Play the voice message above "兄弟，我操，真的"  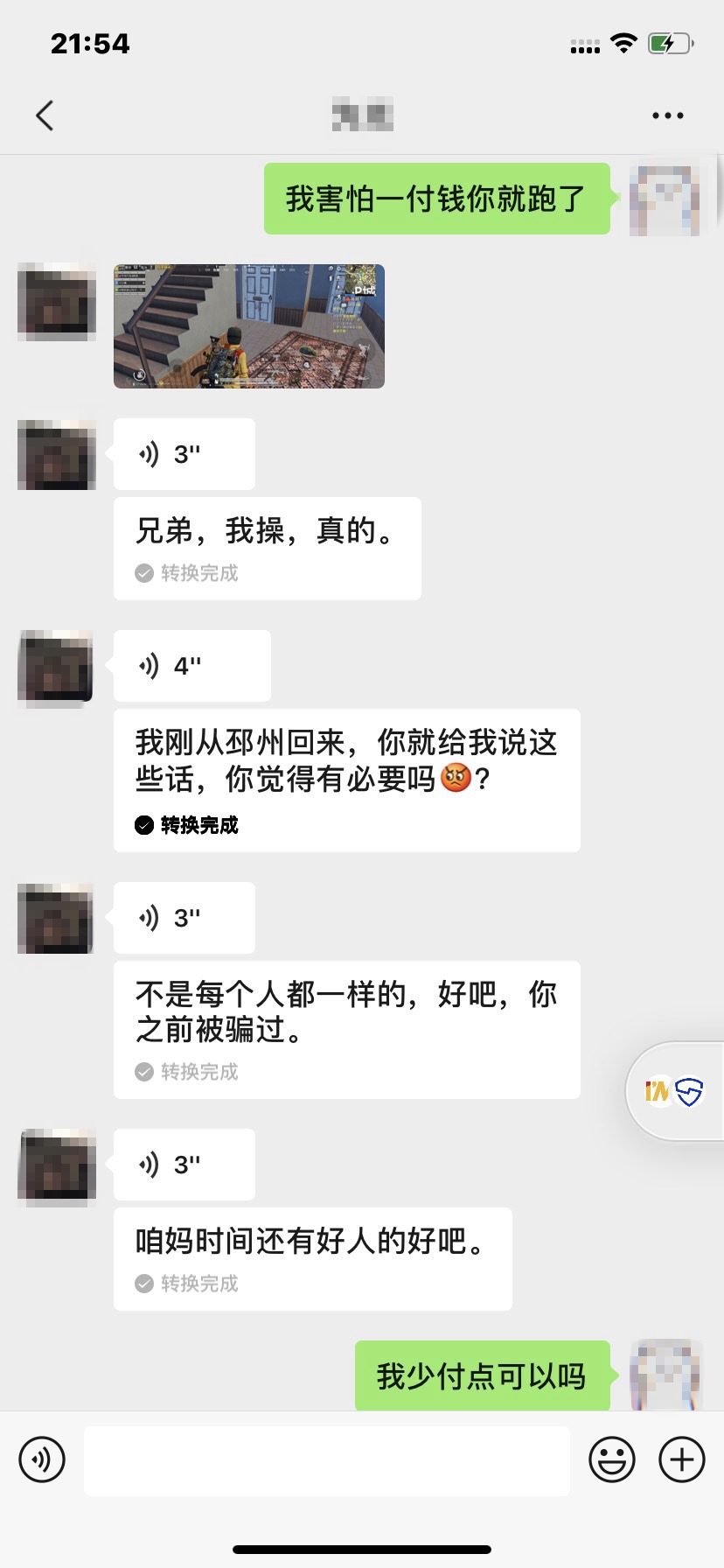coord(184,454)
